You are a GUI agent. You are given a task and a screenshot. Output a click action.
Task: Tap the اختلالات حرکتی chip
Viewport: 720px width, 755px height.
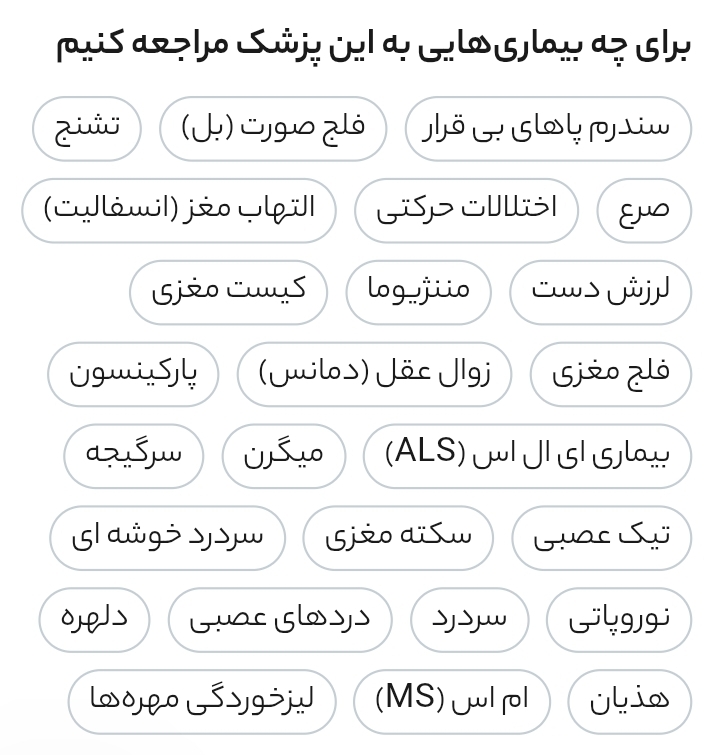pyautogui.click(x=466, y=210)
